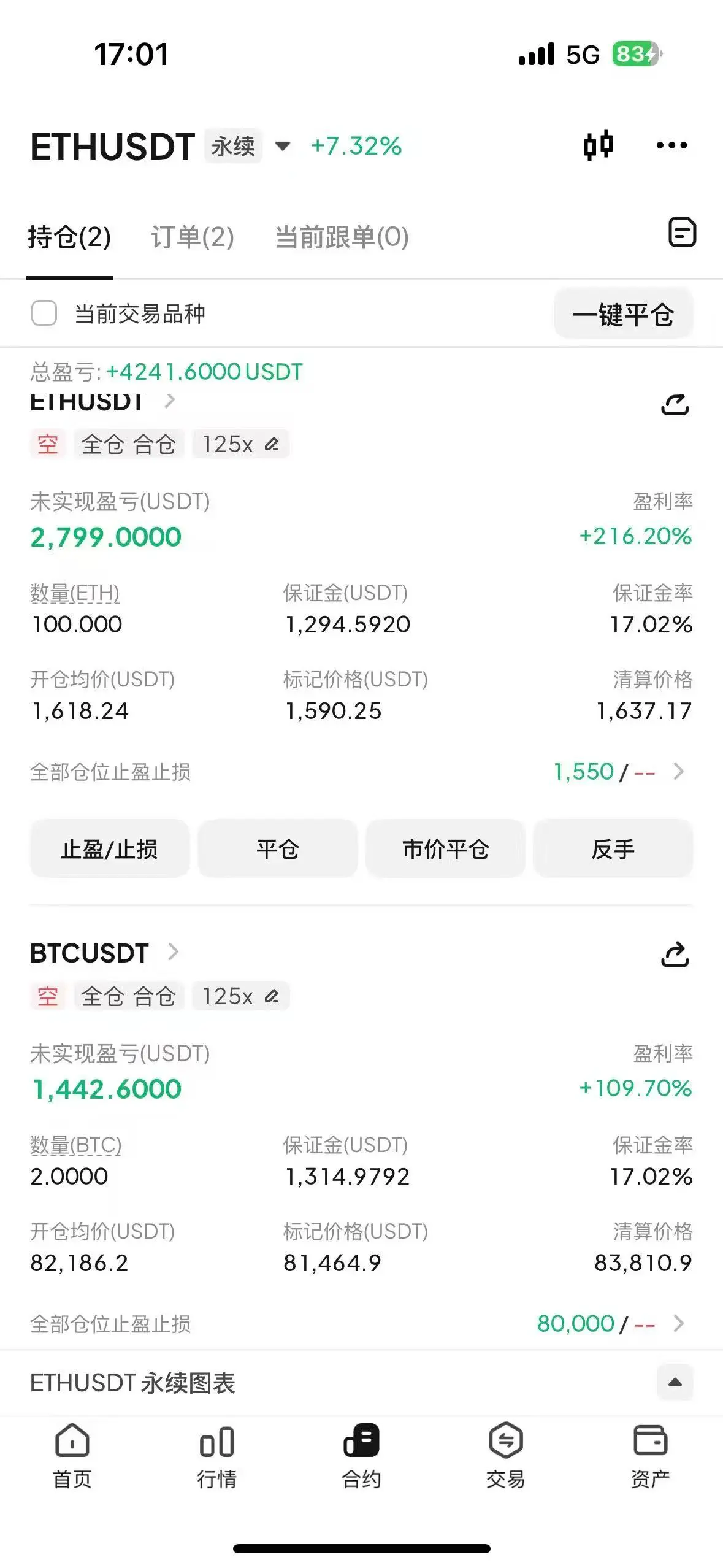Image resolution: width=723 pixels, height=1568 pixels.
Task: Open the candlestick chart icon
Action: click(598, 145)
